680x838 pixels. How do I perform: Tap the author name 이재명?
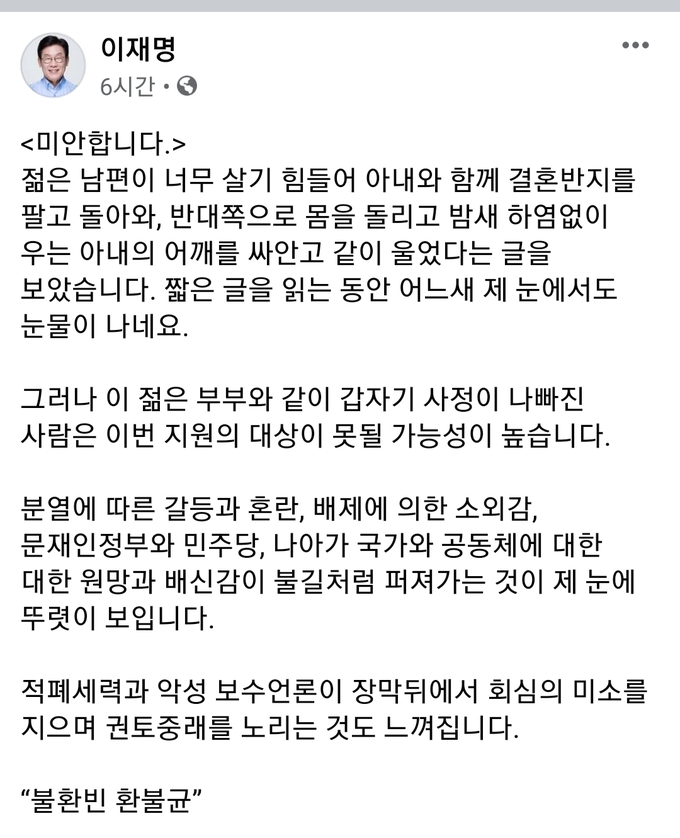click(x=138, y=47)
